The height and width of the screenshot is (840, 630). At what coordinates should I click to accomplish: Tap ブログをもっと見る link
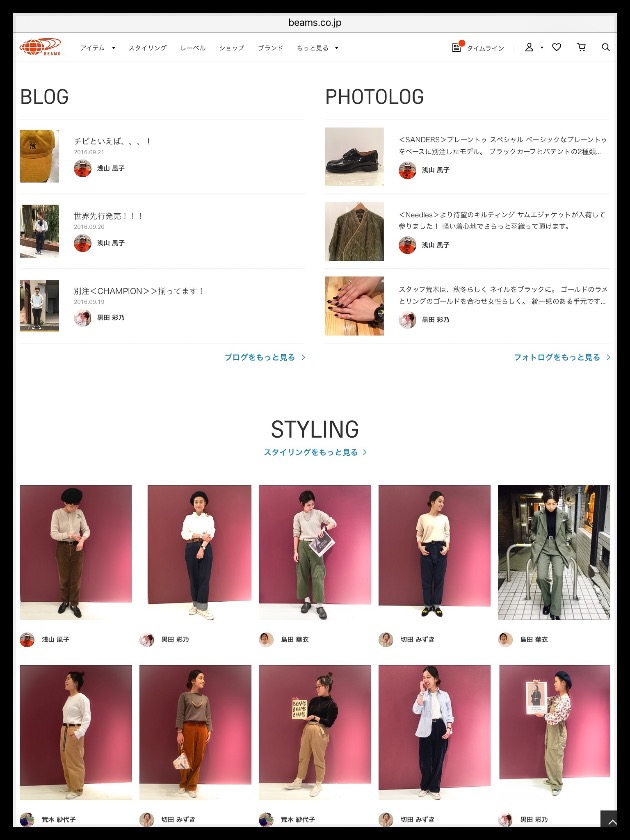coord(264,357)
